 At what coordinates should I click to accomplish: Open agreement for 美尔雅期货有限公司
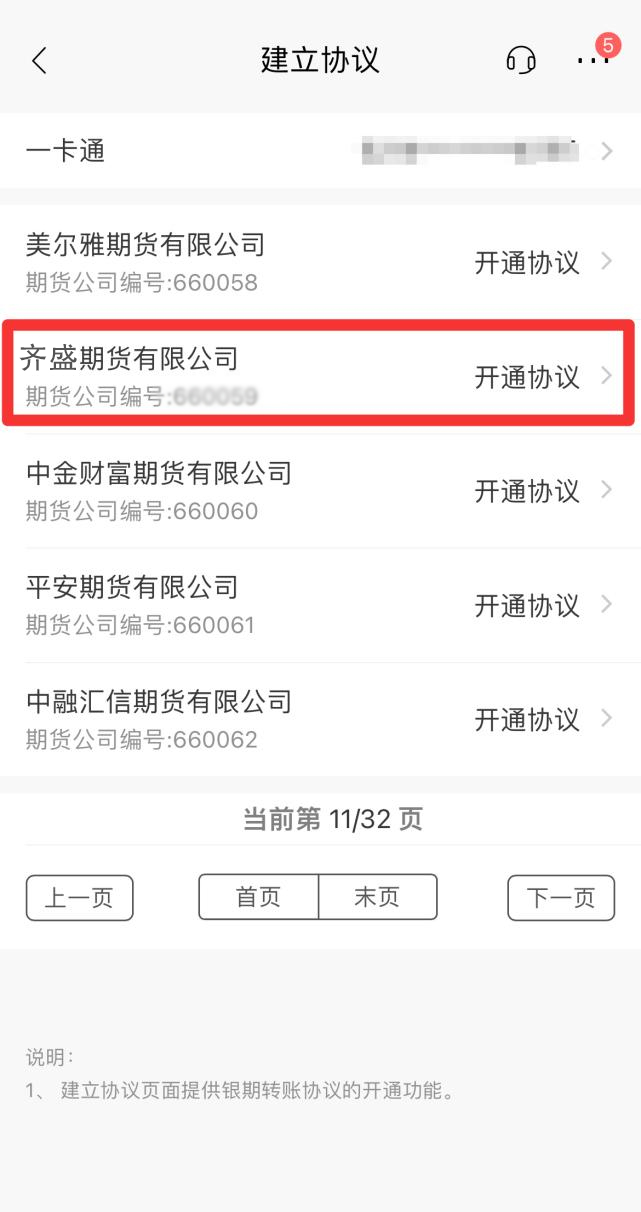(320, 262)
